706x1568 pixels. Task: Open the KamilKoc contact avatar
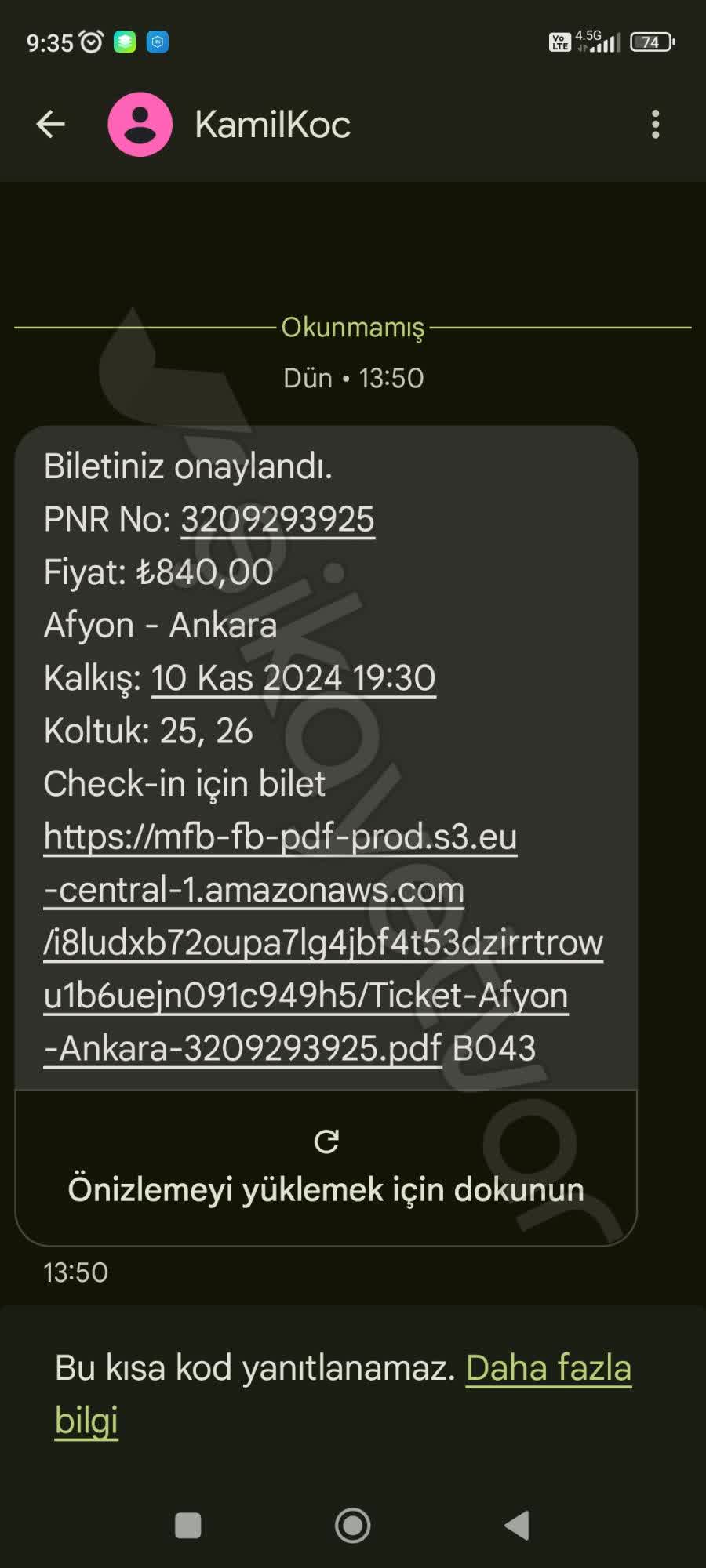coord(139,124)
